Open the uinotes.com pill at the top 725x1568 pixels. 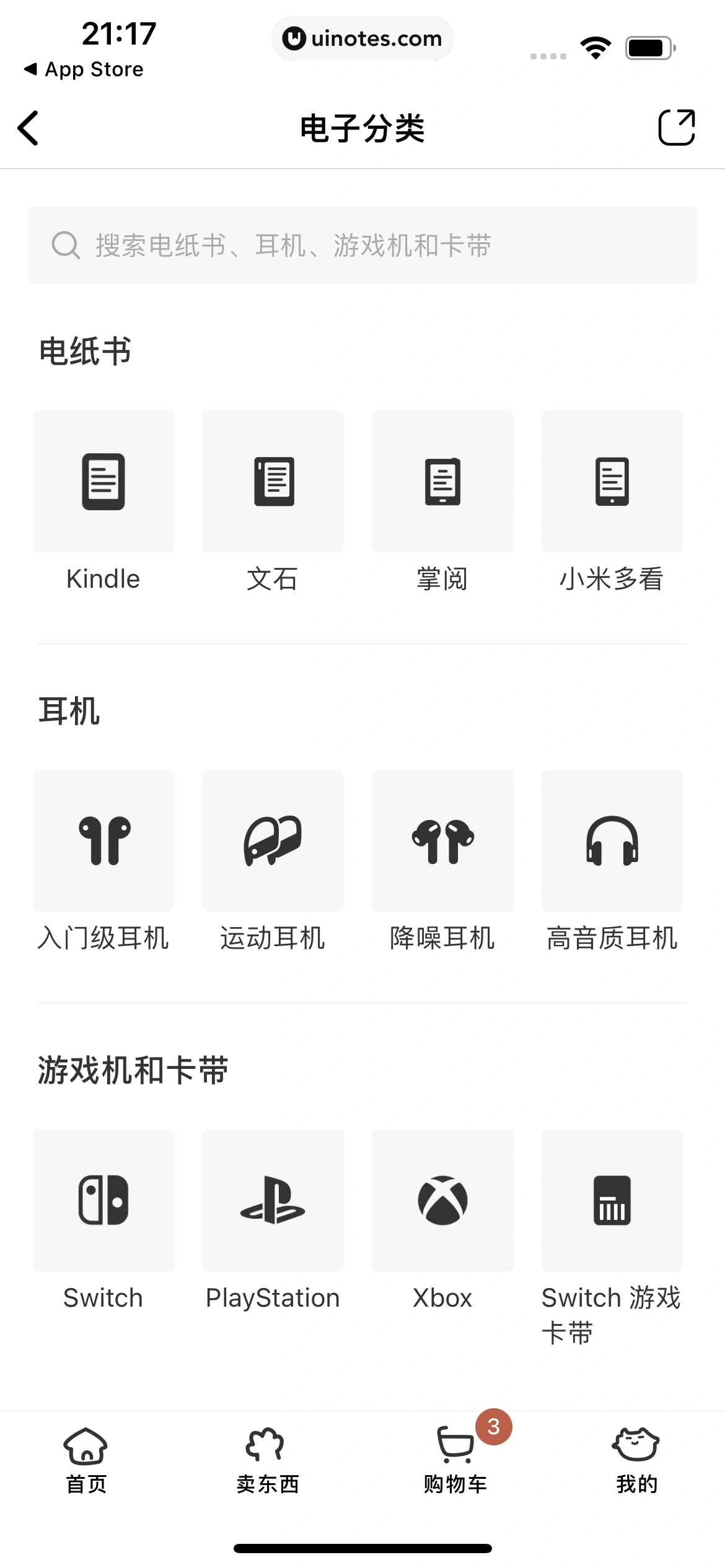(x=362, y=39)
